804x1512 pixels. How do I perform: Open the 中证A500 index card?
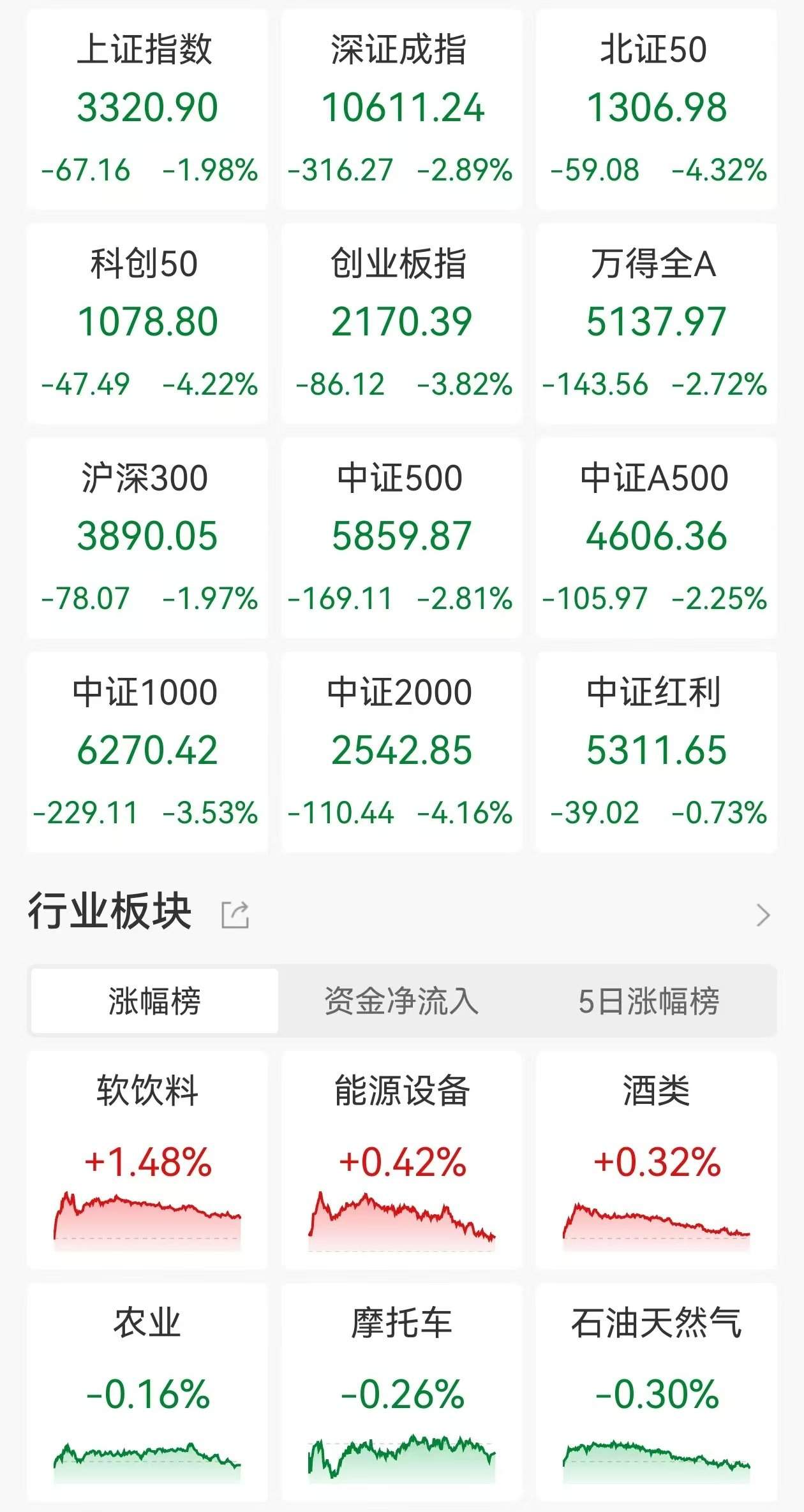656,537
